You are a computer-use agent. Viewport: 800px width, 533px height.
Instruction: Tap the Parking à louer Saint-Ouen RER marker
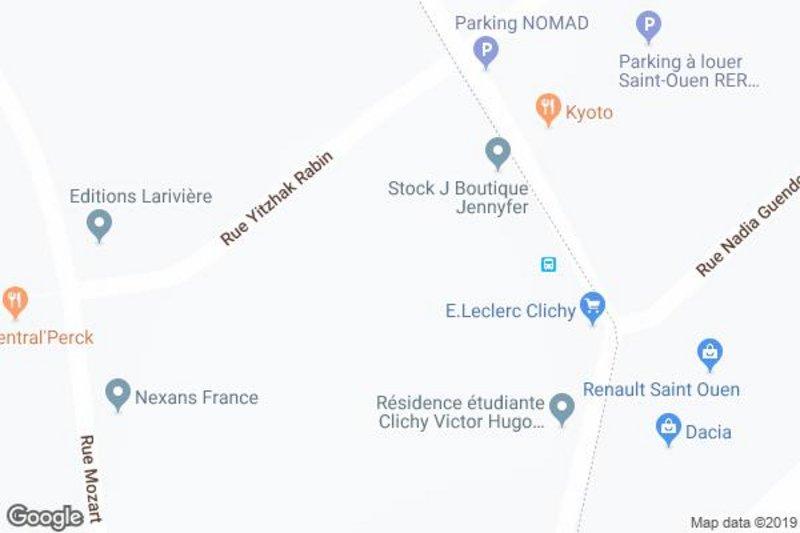click(649, 26)
